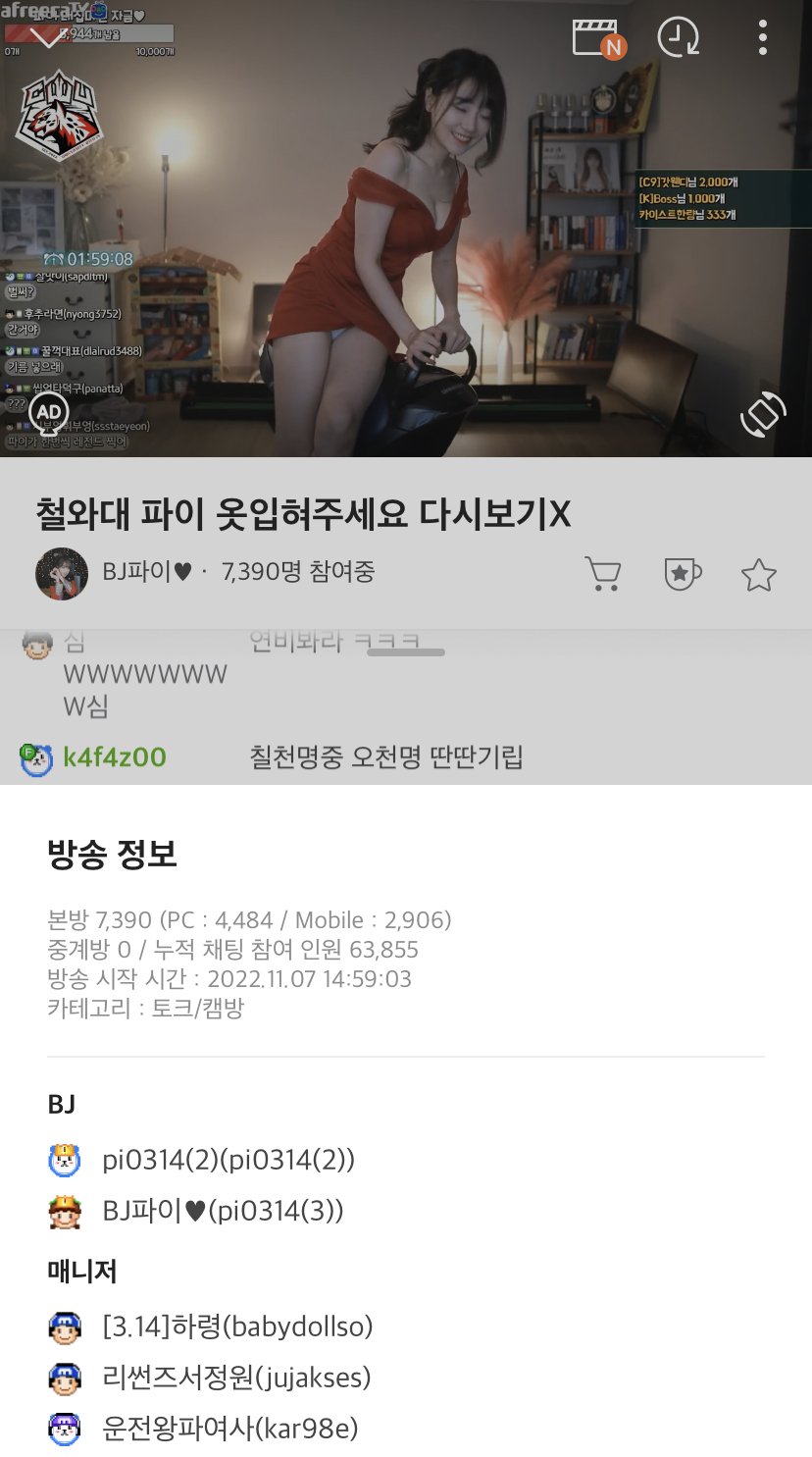The width and height of the screenshot is (812, 1457).
Task: Rotate the video to fullscreen
Action: [x=763, y=414]
